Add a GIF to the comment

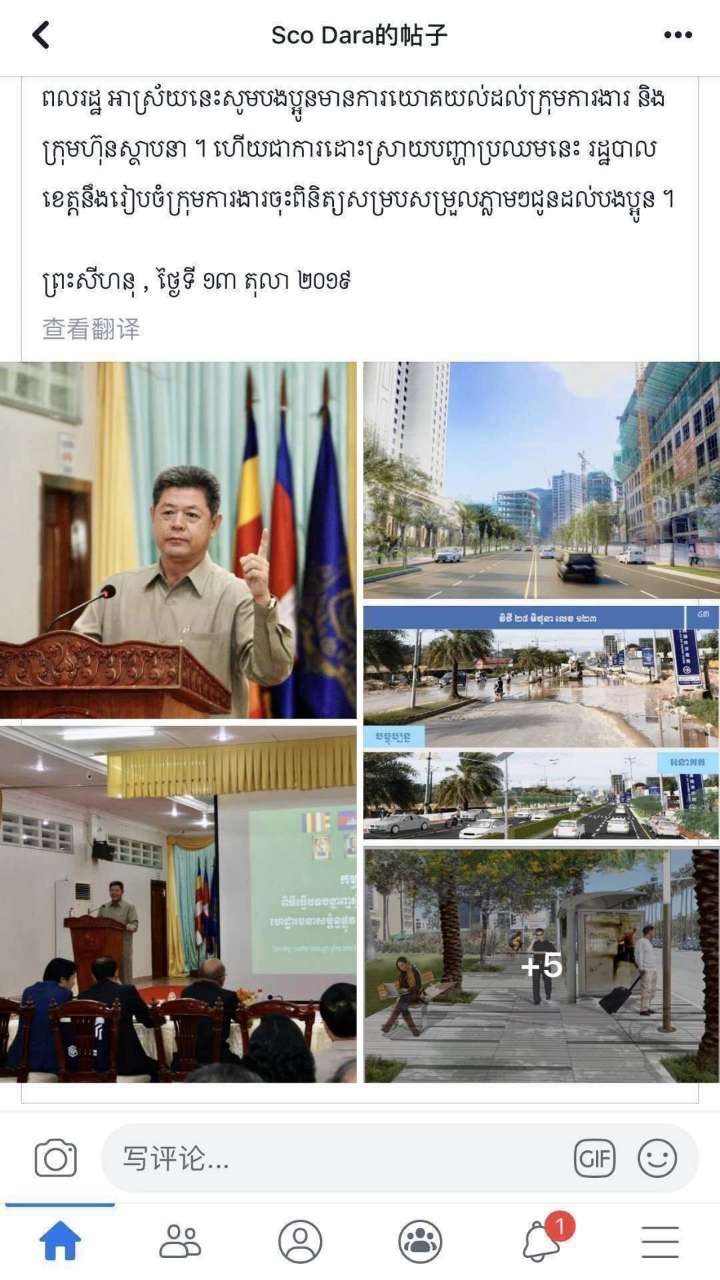(594, 1158)
